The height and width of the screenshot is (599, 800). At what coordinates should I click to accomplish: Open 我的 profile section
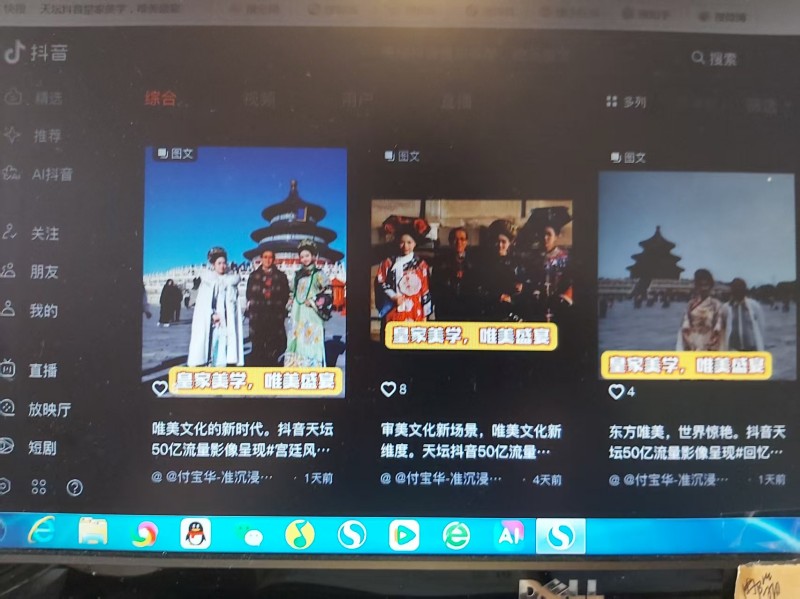(x=43, y=310)
